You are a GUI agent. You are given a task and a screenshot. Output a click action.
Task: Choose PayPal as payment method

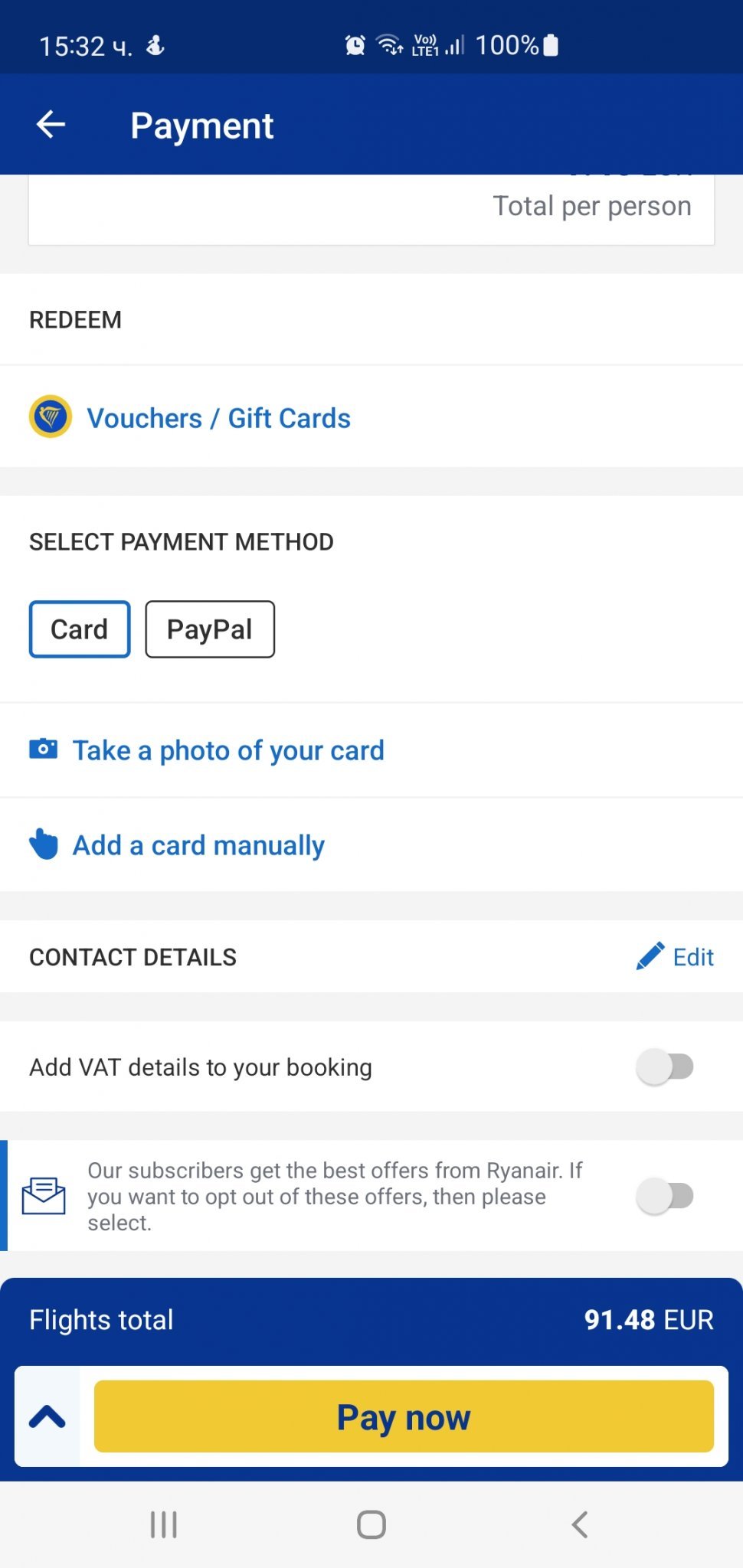tap(210, 629)
